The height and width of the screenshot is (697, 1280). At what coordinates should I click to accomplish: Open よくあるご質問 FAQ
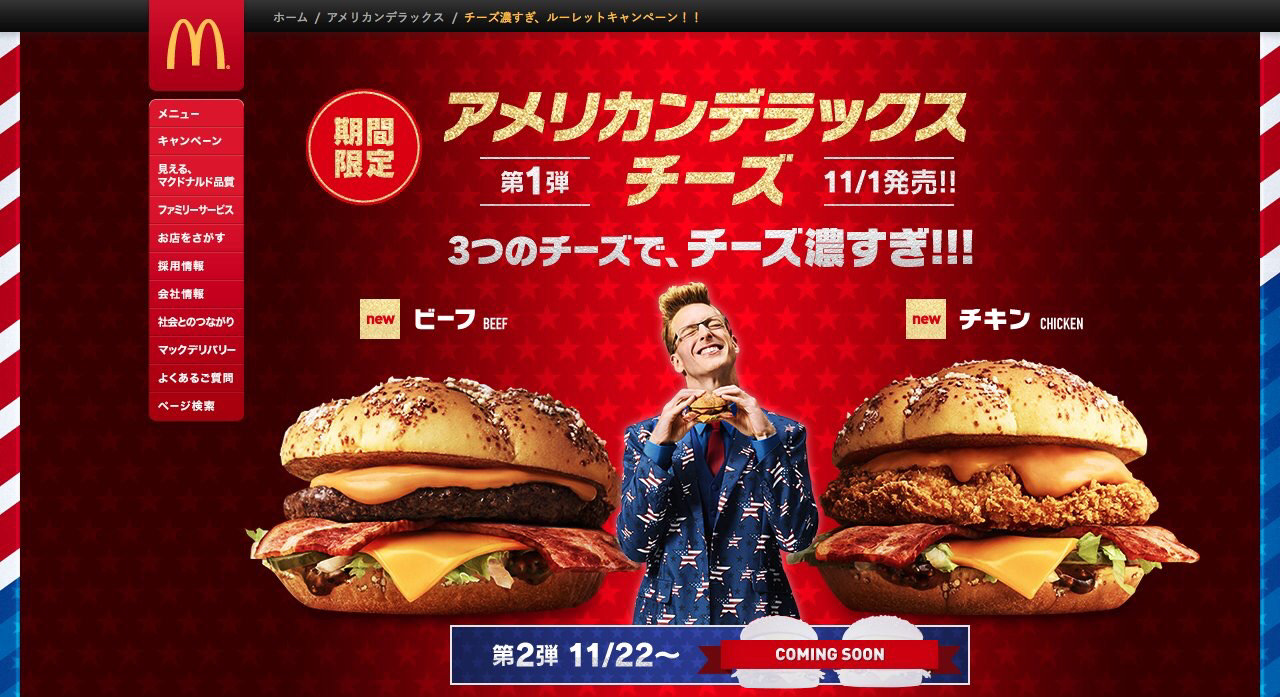[196, 378]
